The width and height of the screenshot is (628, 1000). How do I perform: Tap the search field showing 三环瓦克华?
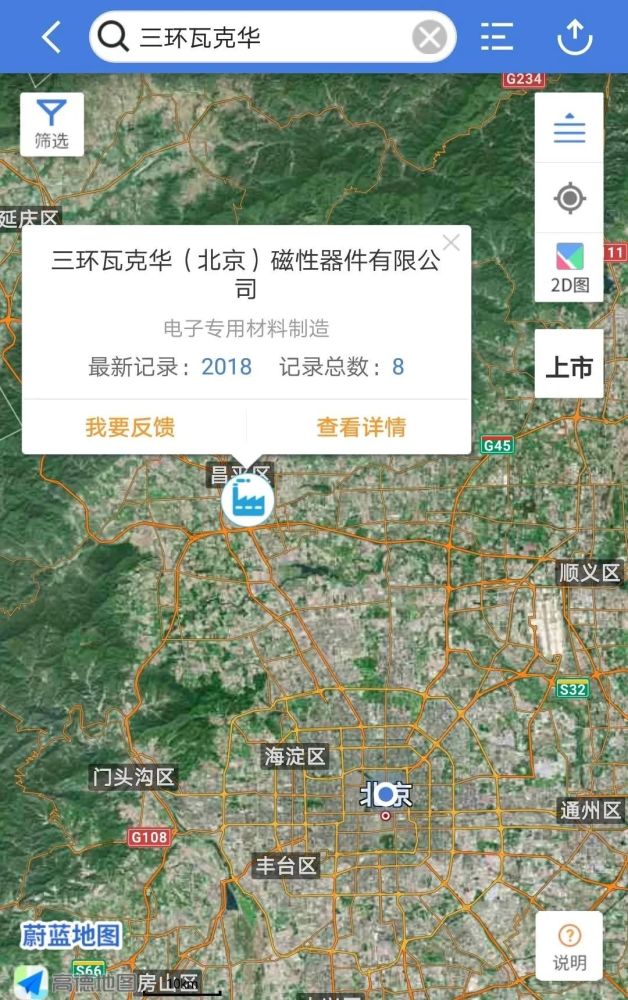pos(260,38)
